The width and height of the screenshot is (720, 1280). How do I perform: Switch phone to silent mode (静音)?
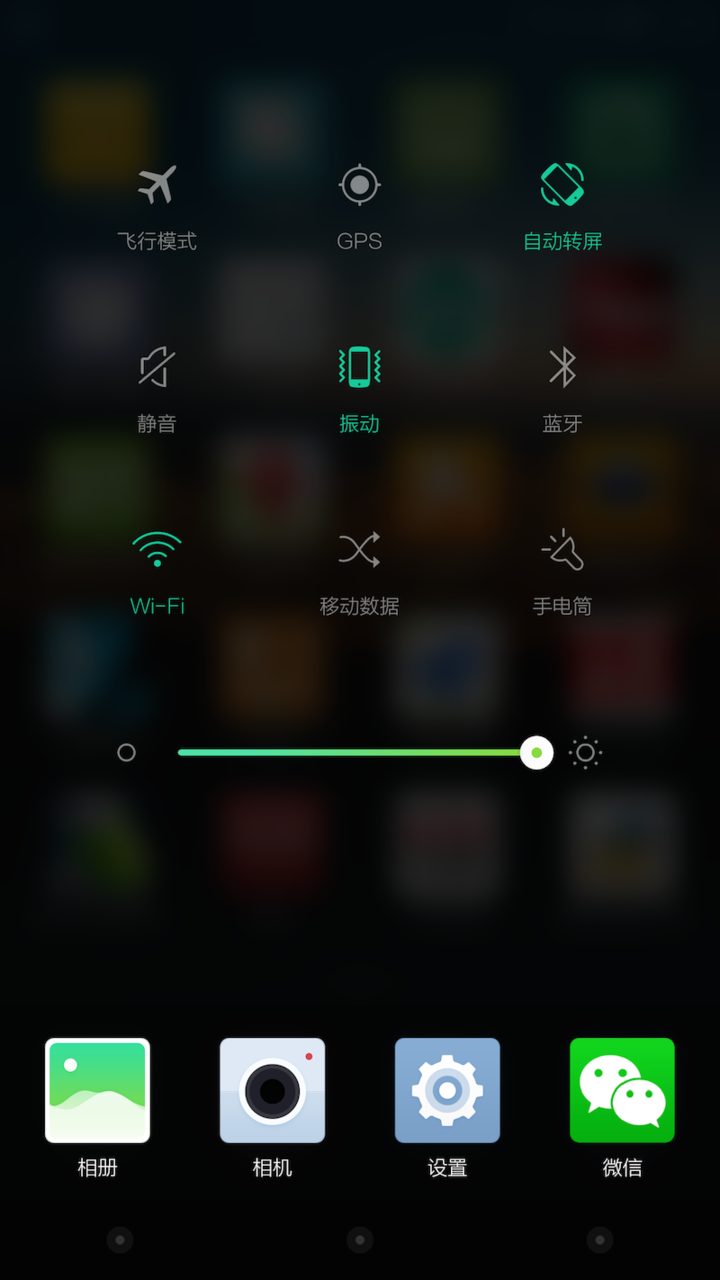tap(157, 368)
